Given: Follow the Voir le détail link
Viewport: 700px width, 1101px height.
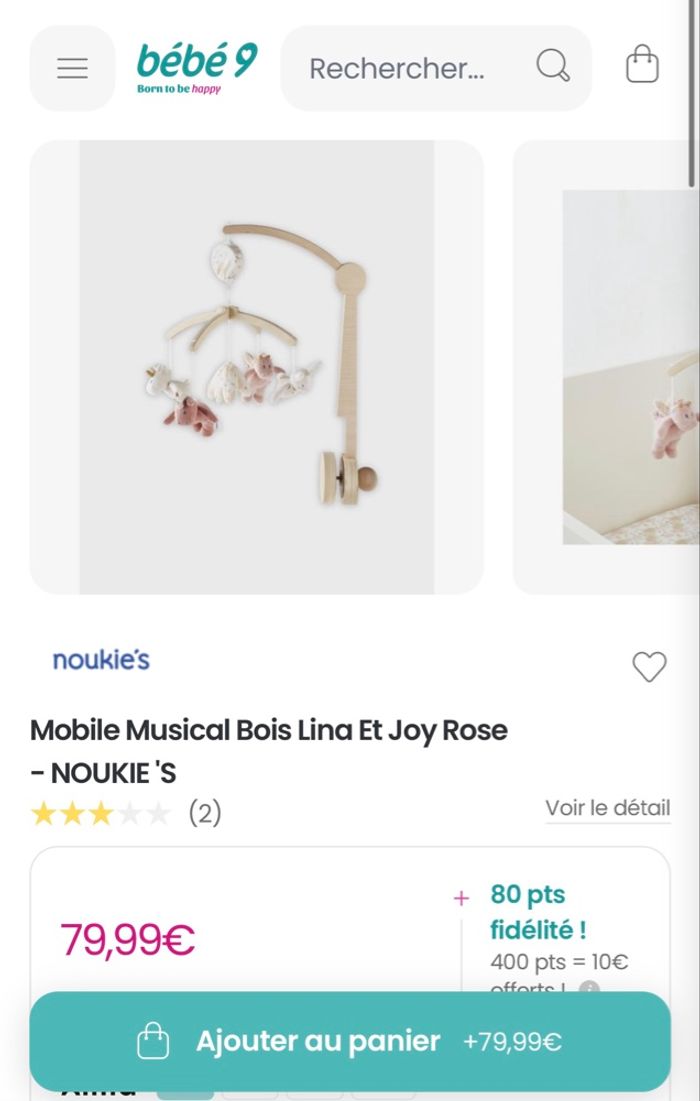Looking at the screenshot, I should [x=607, y=808].
